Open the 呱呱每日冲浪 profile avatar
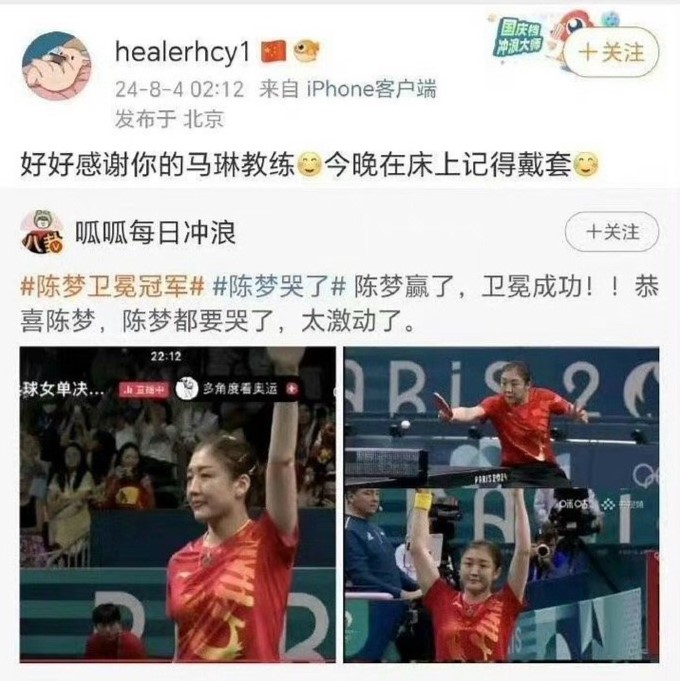This screenshot has width=680, height=681. coord(41,234)
